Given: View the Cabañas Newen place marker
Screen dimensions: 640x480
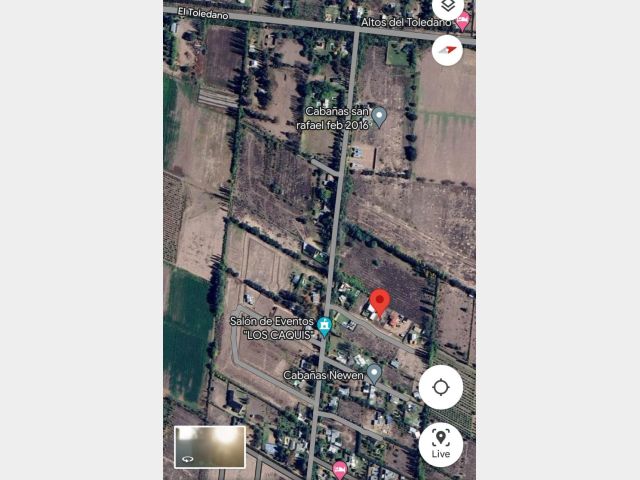Looking at the screenshot, I should 374,373.
